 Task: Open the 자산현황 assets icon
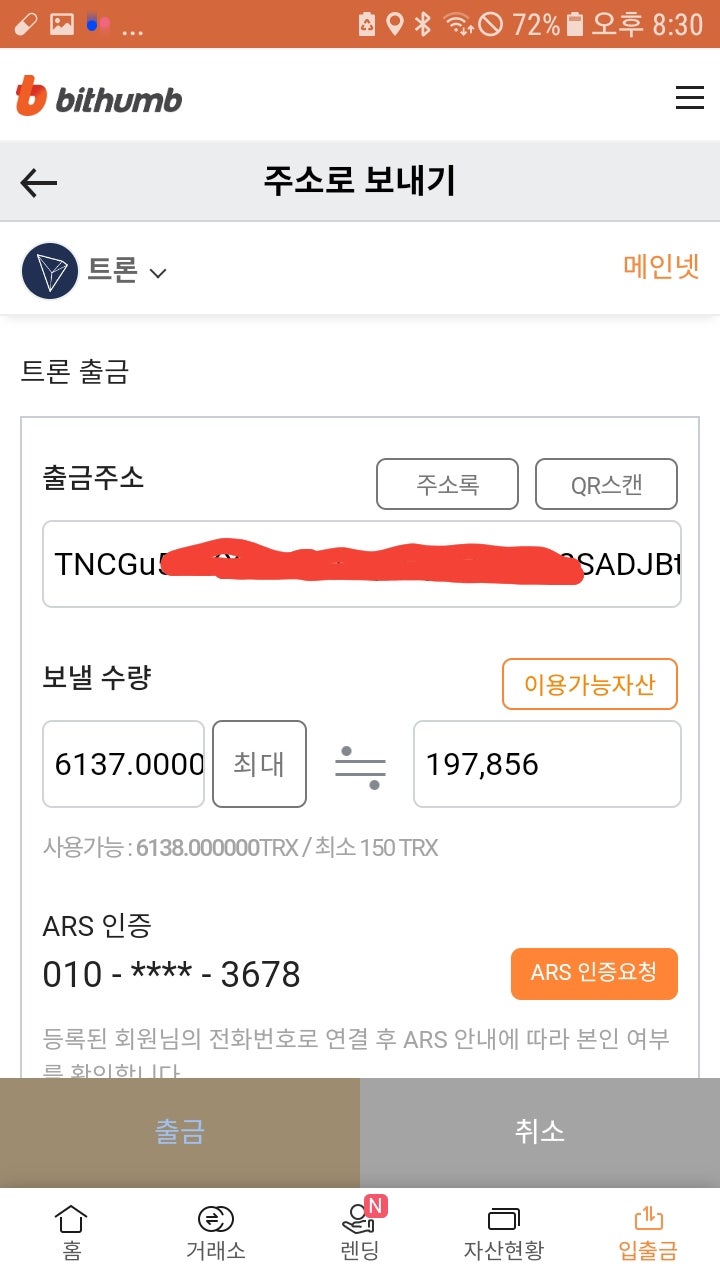pos(503,1230)
